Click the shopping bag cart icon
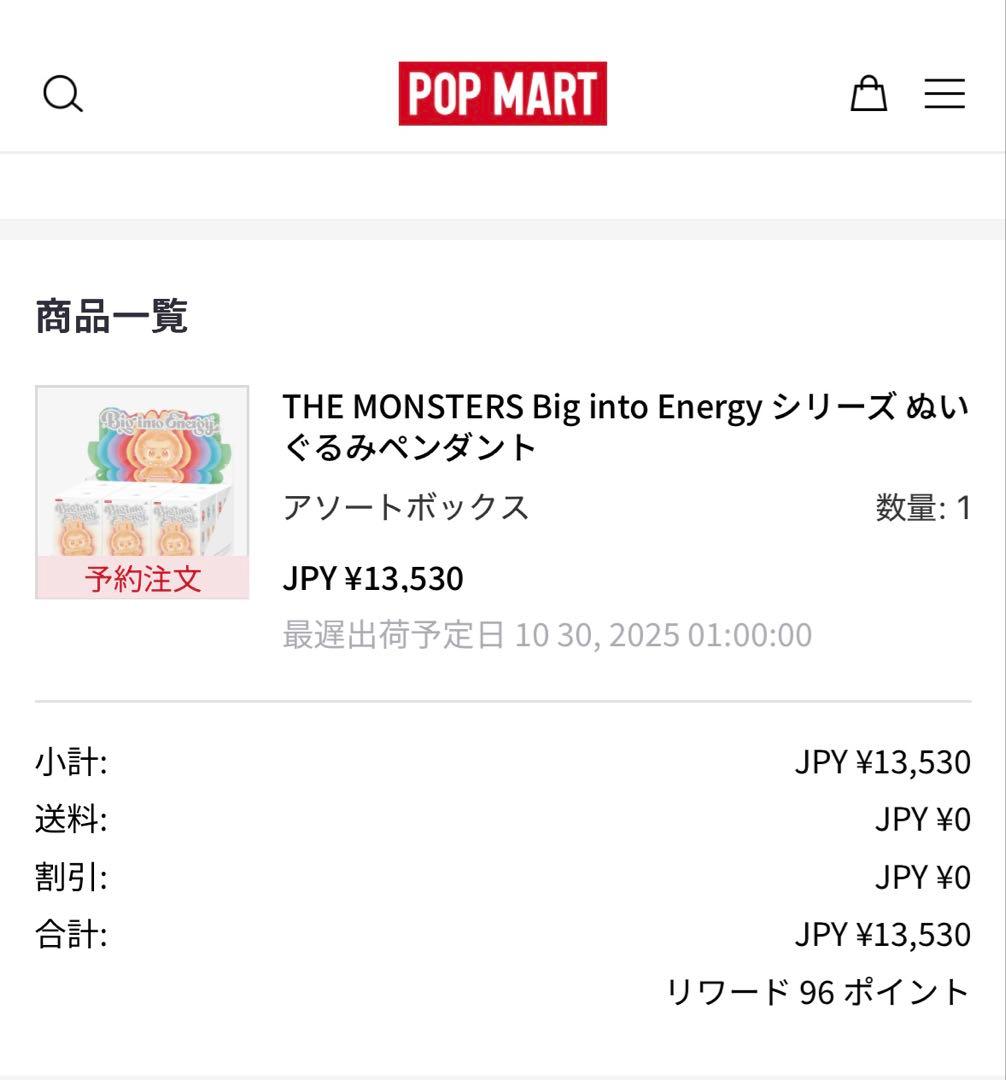Image resolution: width=1006 pixels, height=1080 pixels. [x=868, y=94]
